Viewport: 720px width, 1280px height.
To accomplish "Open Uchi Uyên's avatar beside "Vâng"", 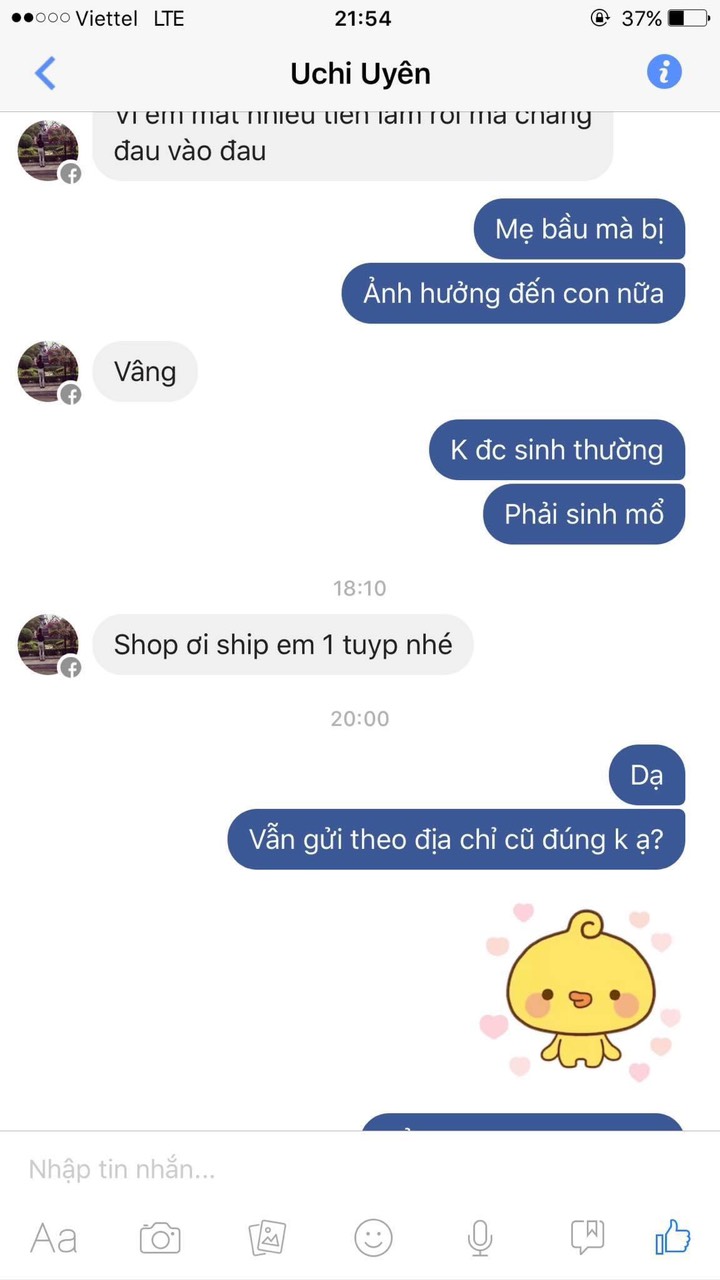I will click(48, 372).
